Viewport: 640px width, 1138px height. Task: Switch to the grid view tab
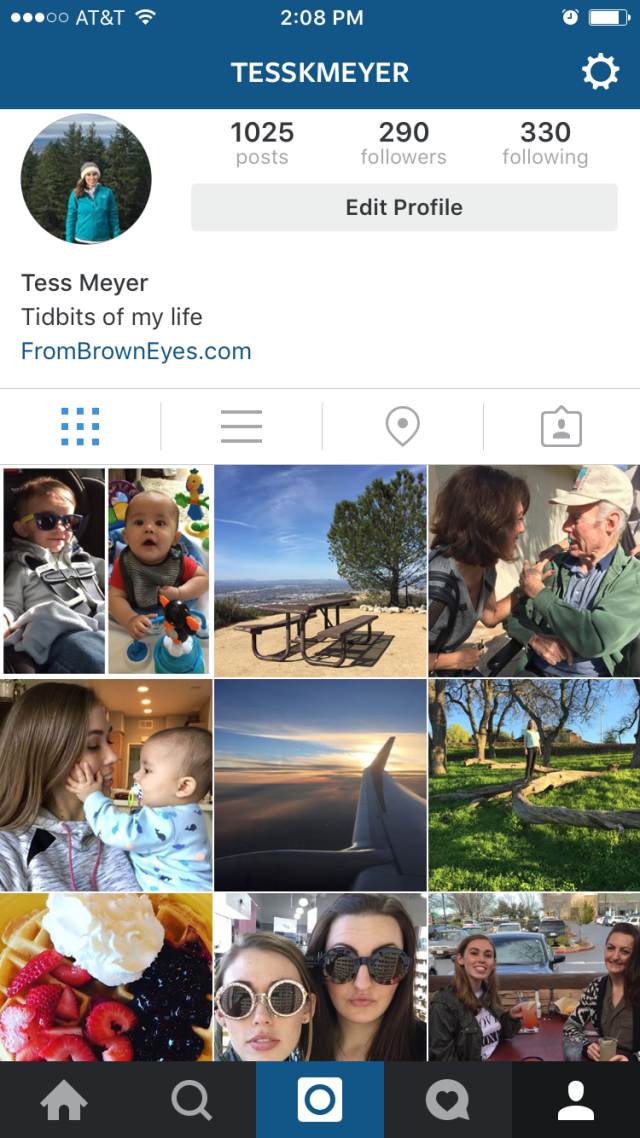coord(80,427)
